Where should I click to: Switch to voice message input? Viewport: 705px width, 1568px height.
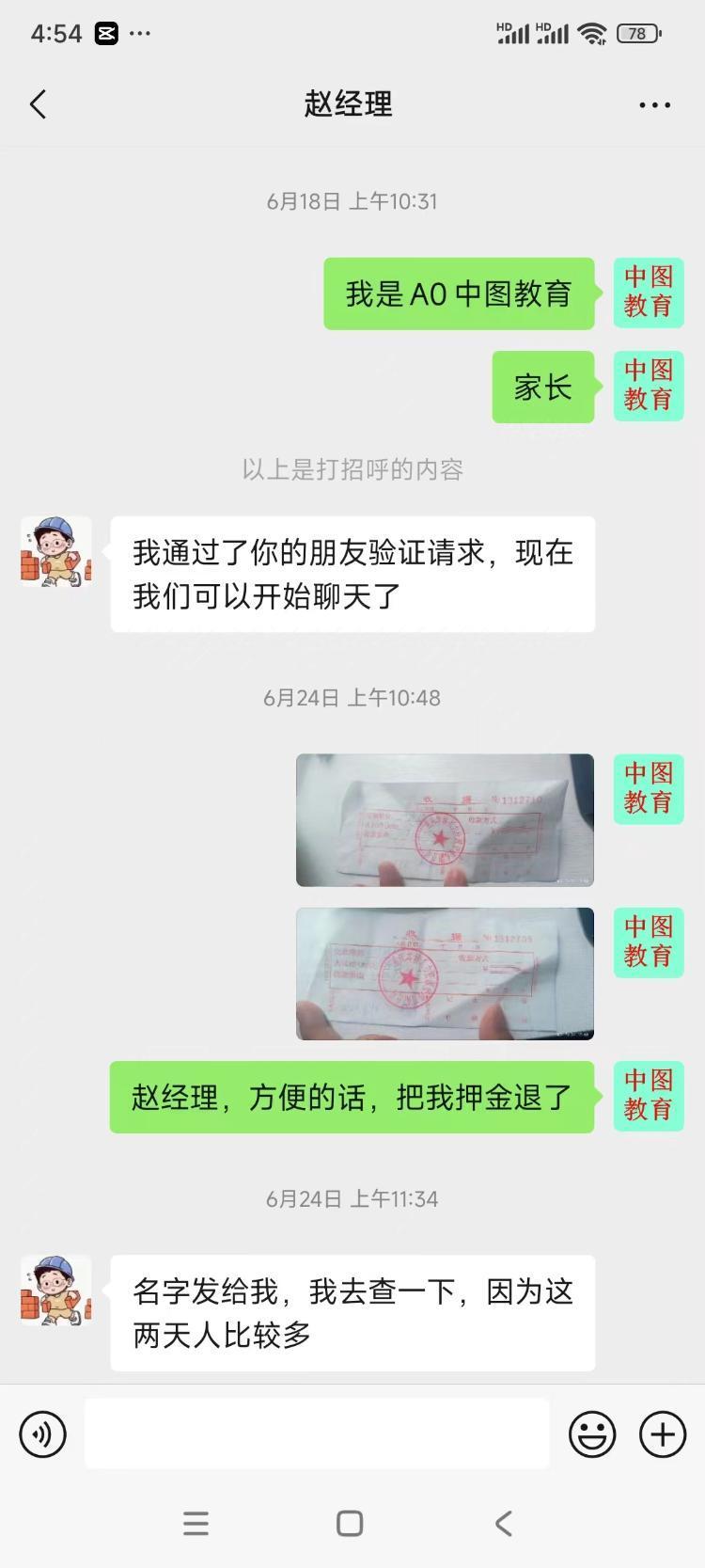pyautogui.click(x=43, y=1434)
